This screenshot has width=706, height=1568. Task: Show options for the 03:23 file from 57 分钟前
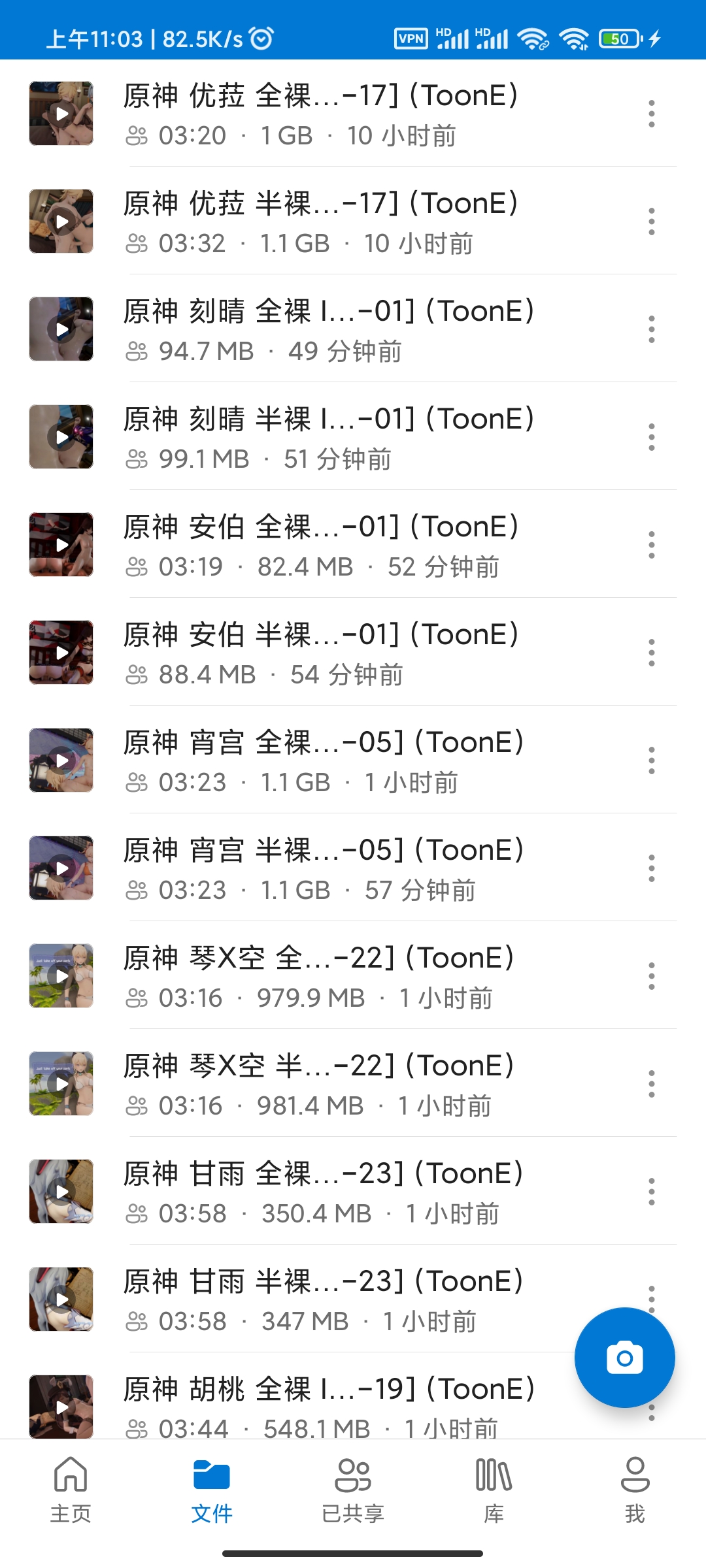point(651,868)
